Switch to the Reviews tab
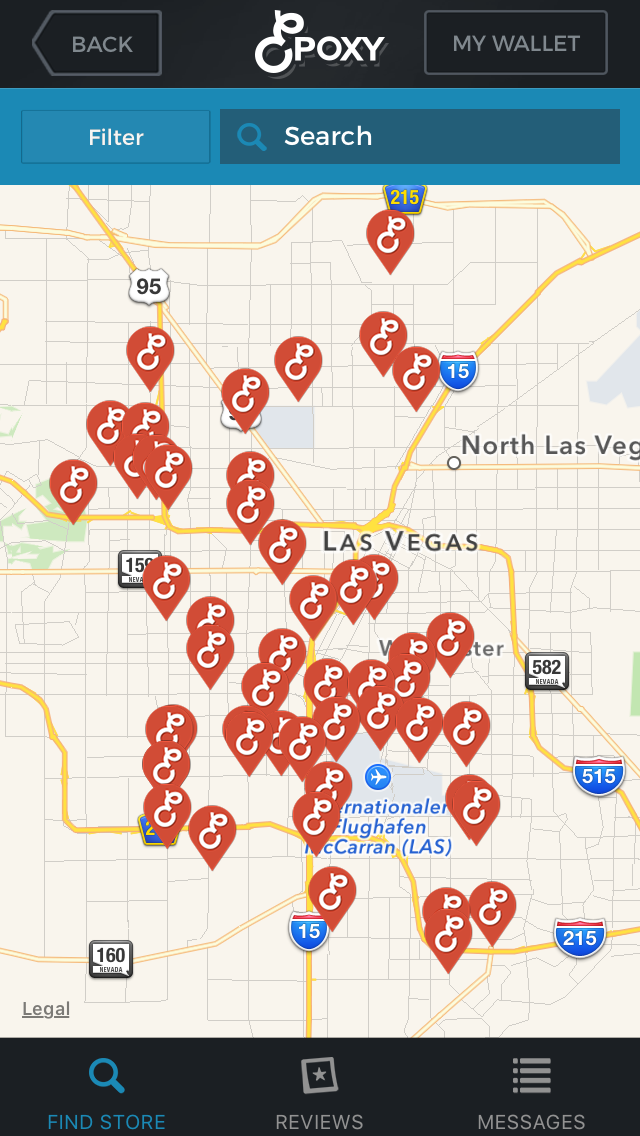640x1136 pixels. point(319,1093)
